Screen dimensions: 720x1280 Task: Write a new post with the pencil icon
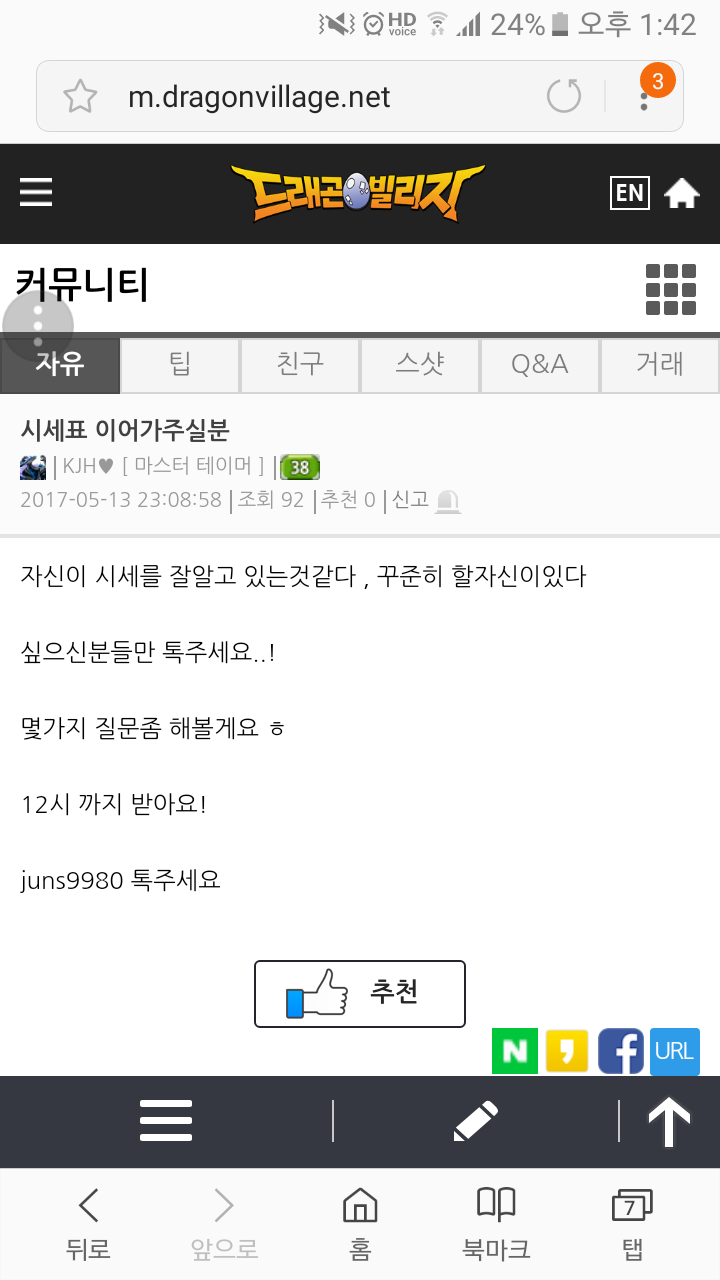(475, 1121)
